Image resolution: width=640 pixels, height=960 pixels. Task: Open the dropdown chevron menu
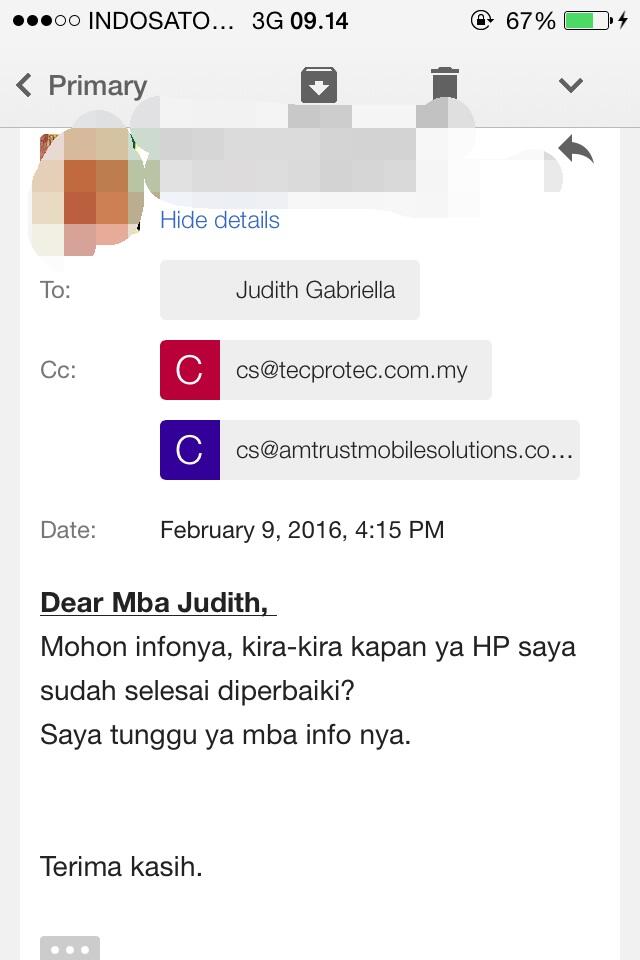571,86
